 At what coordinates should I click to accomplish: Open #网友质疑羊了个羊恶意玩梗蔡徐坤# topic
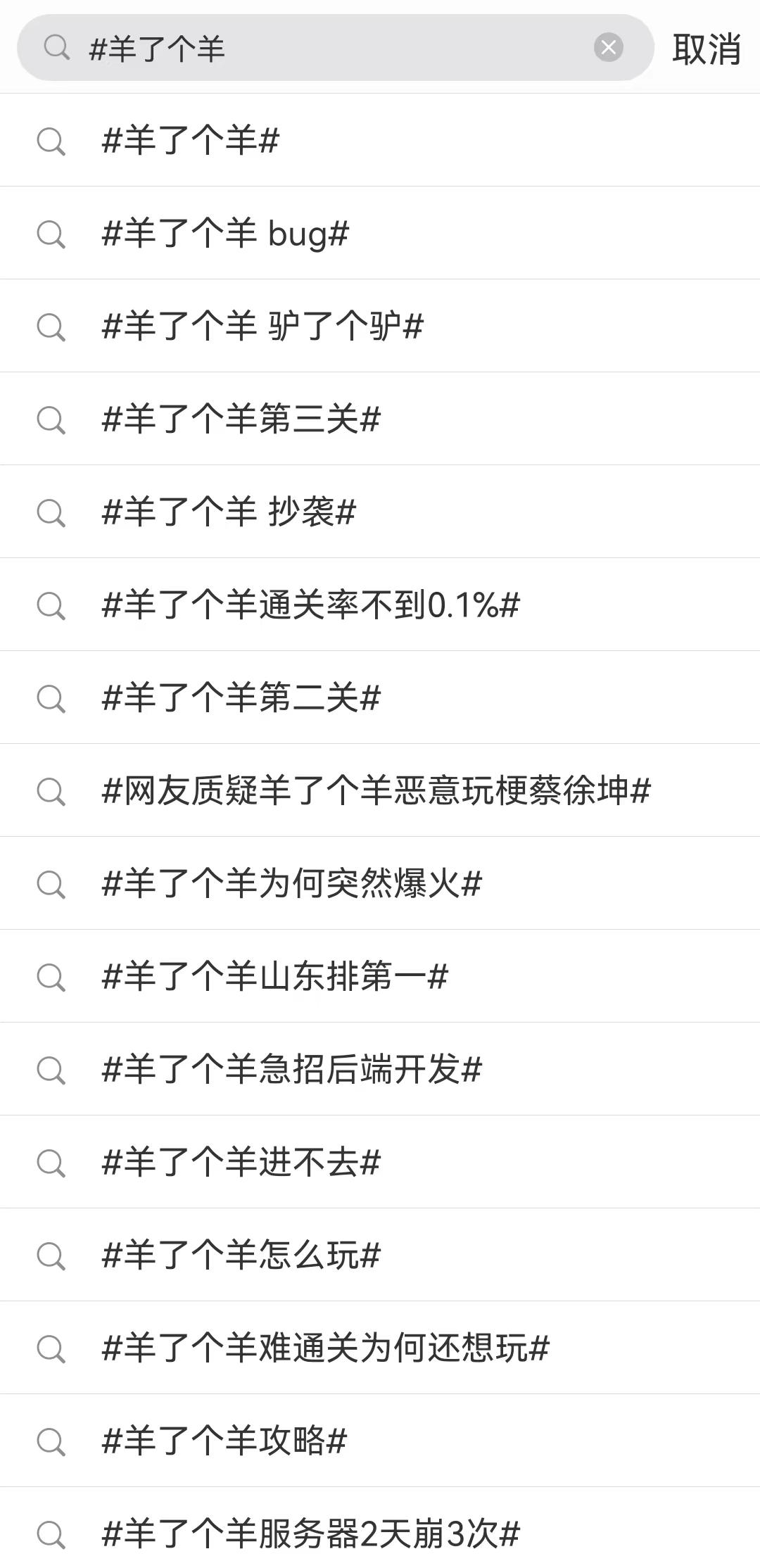point(380,790)
